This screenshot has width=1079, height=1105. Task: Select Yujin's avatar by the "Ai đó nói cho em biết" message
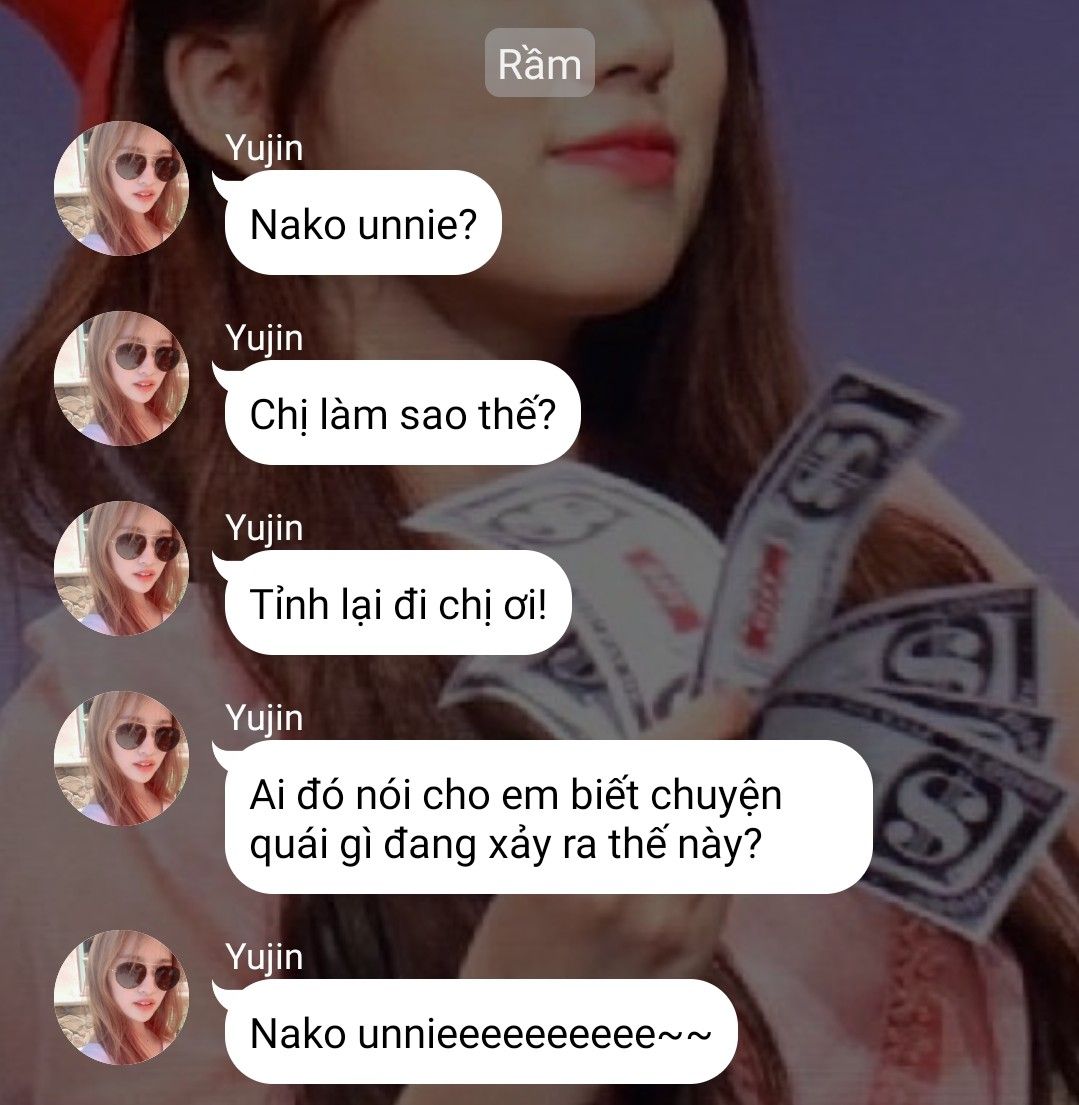(x=121, y=758)
